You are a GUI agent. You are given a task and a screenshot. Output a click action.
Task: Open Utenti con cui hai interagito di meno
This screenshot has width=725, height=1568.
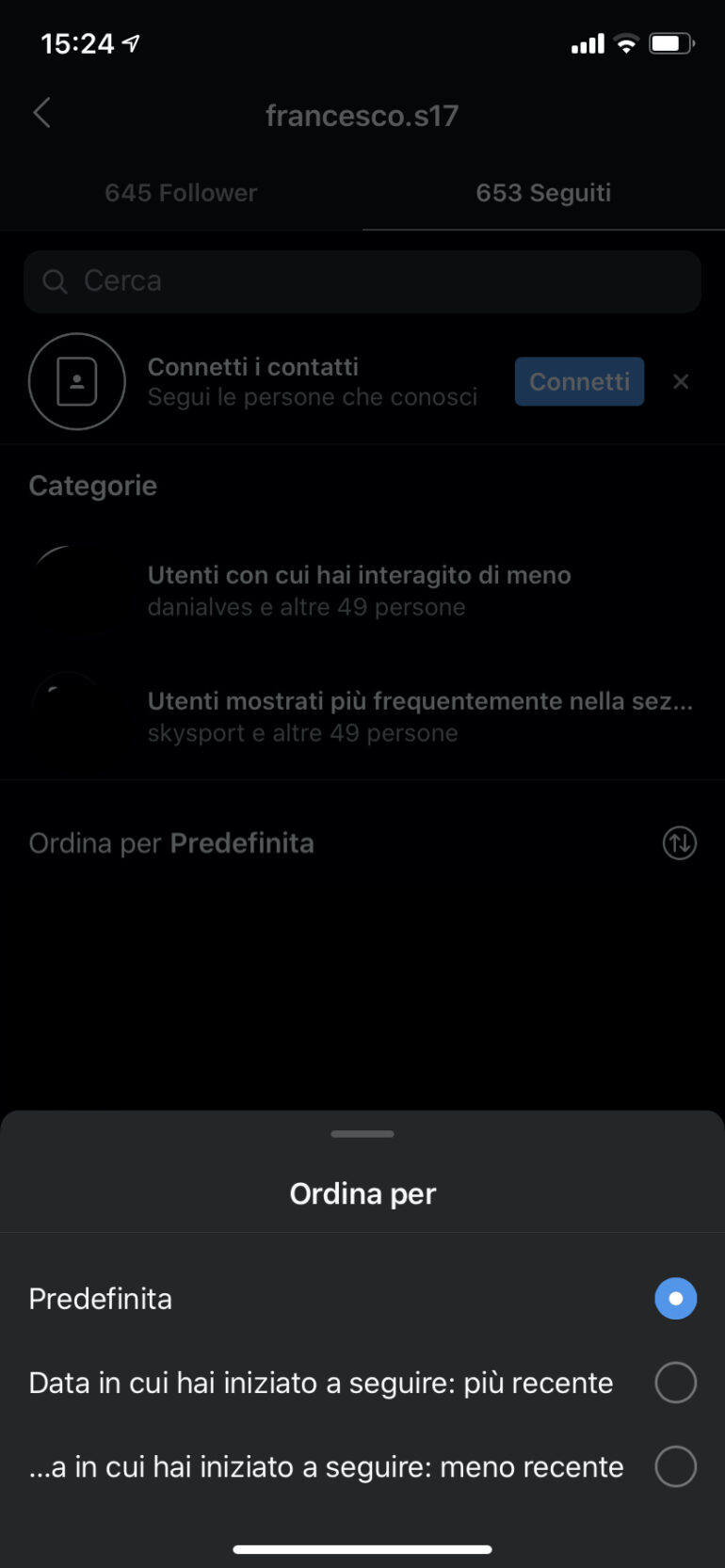click(359, 590)
